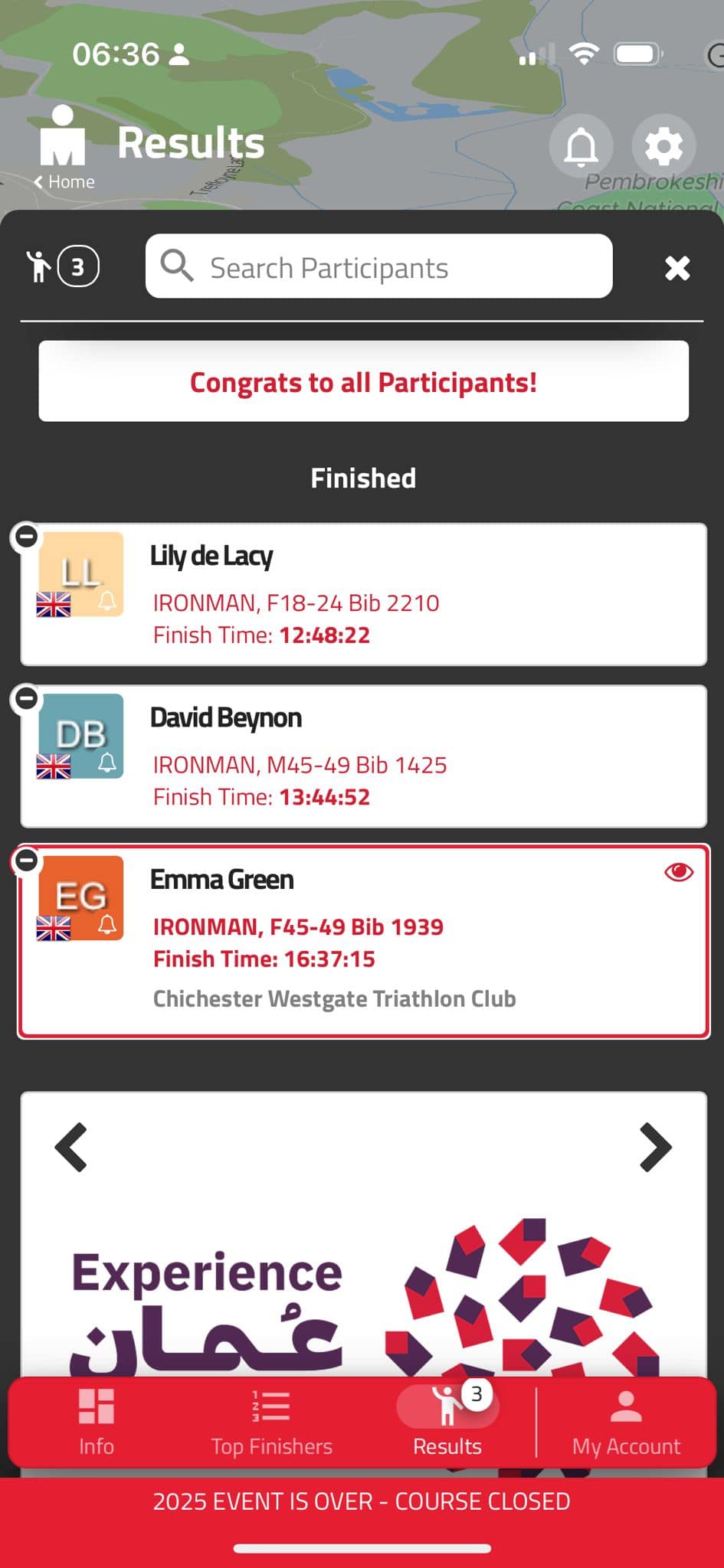Open the notifications bell in the header
The width and height of the screenshot is (724, 1568).
pyautogui.click(x=581, y=145)
